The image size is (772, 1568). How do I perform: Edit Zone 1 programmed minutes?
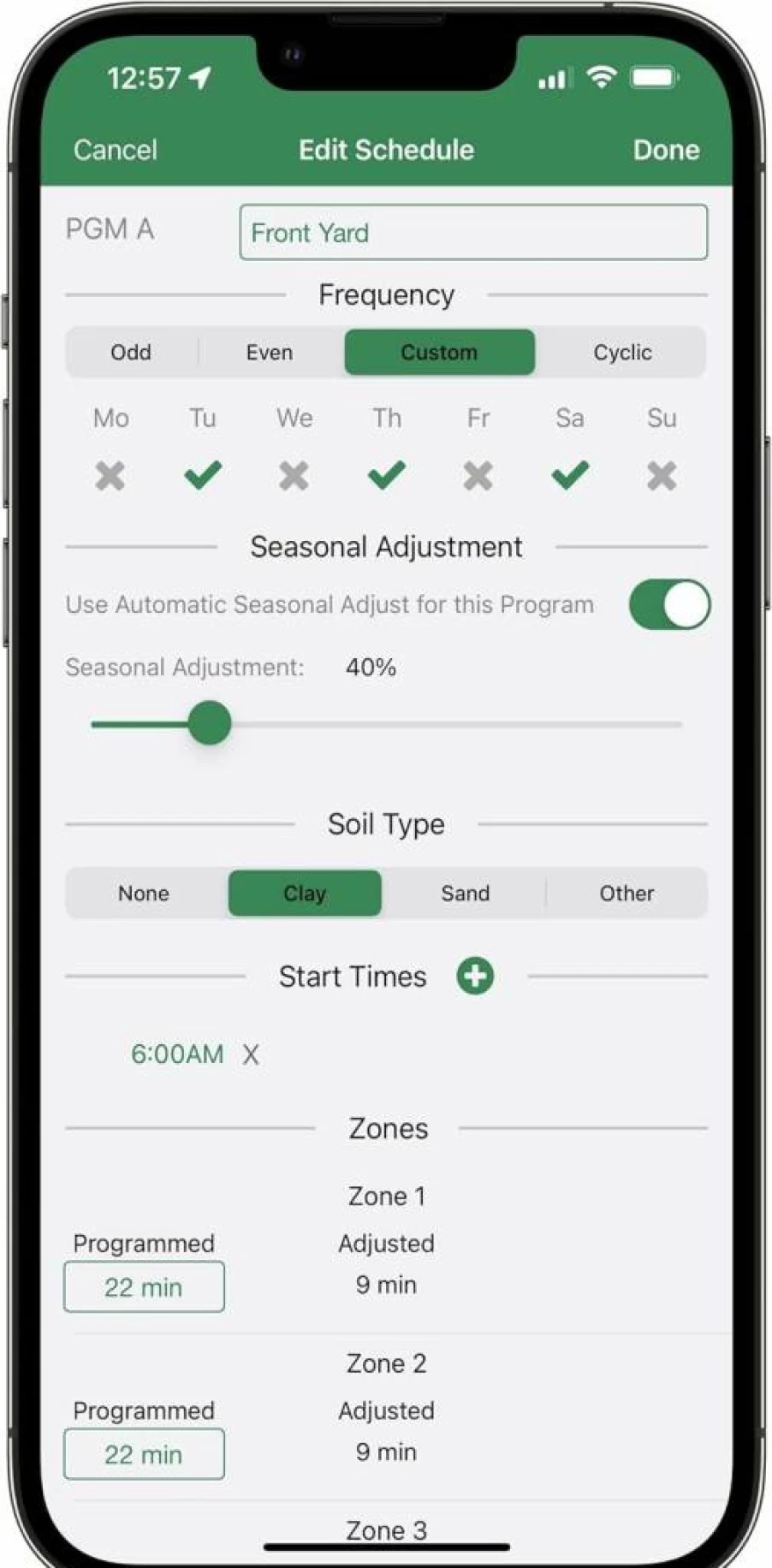(144, 1286)
